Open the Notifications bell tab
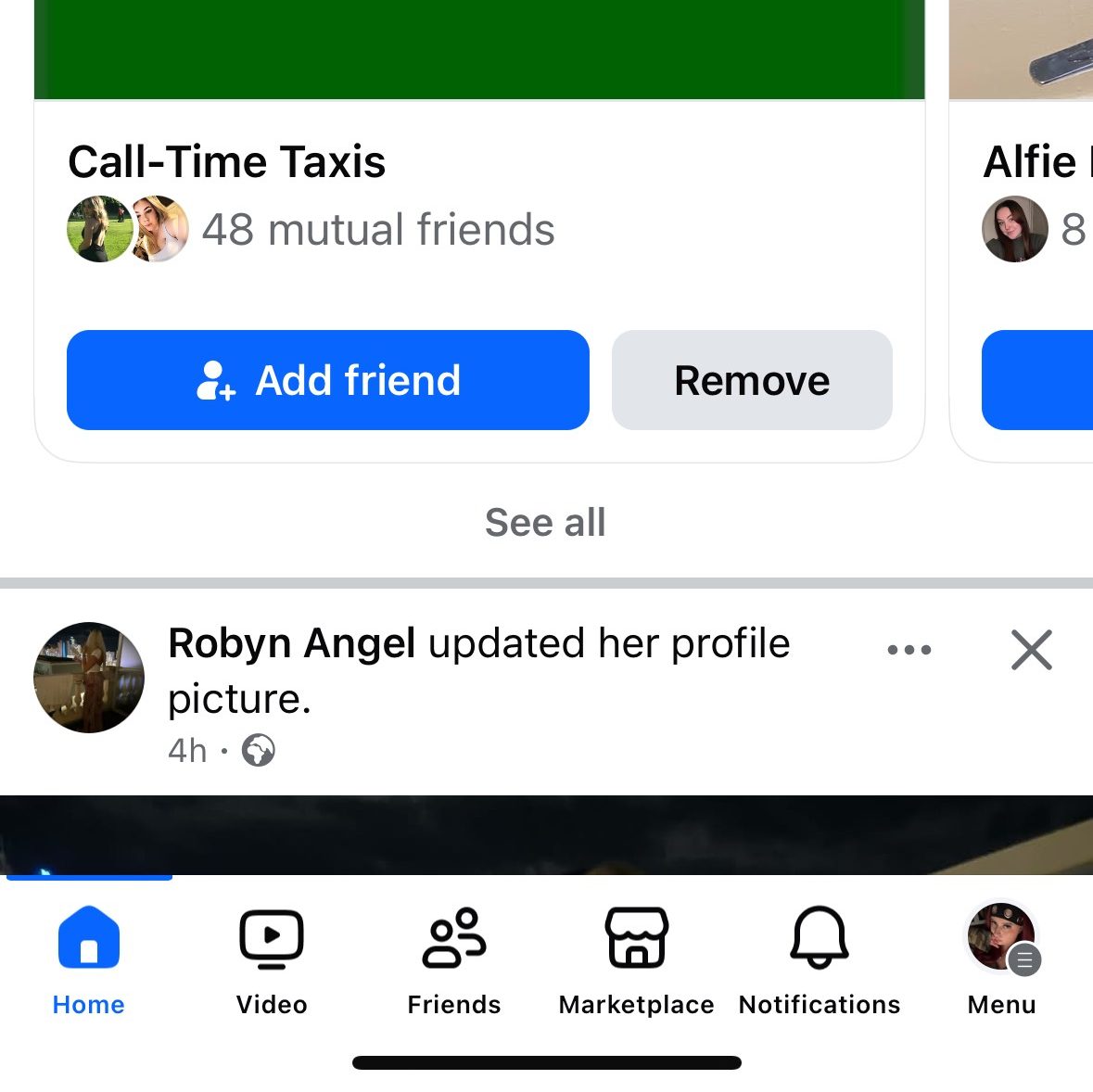The height and width of the screenshot is (1092, 1093). point(820,959)
